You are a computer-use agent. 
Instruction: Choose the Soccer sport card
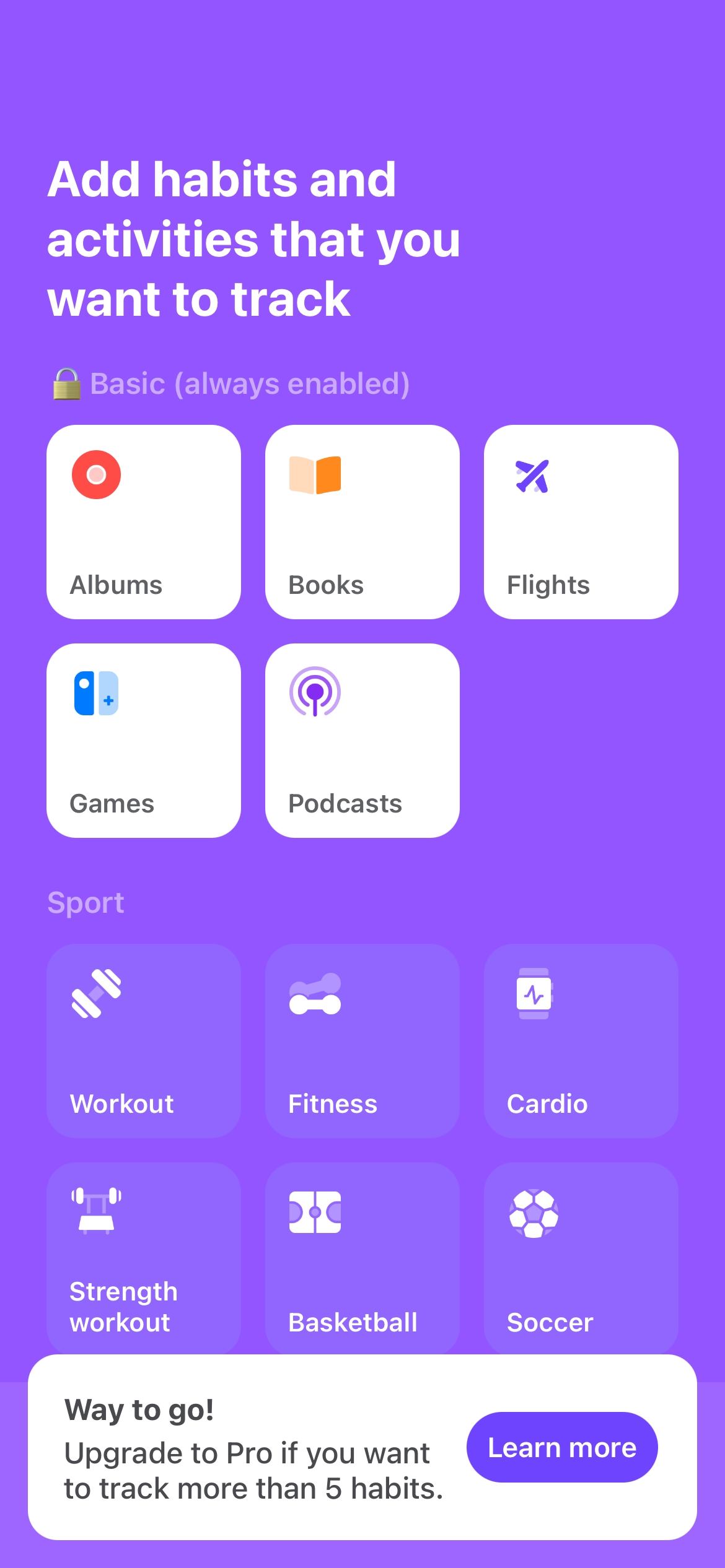581,1257
